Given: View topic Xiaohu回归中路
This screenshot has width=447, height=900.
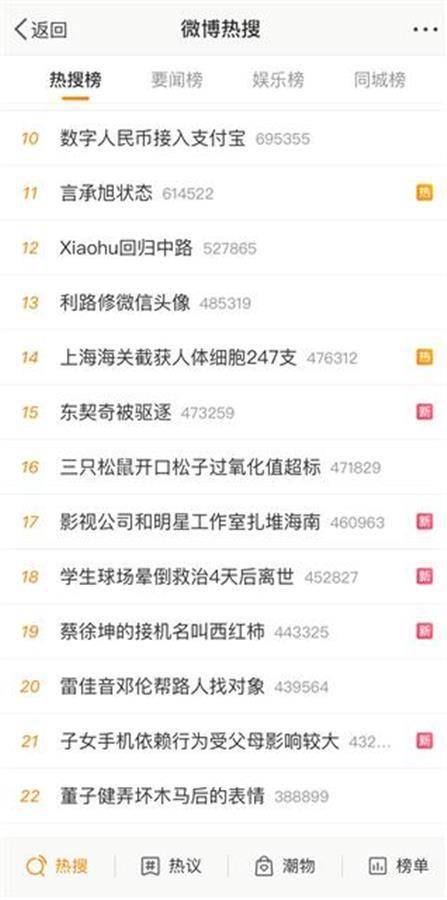Looking at the screenshot, I should coord(126,248).
